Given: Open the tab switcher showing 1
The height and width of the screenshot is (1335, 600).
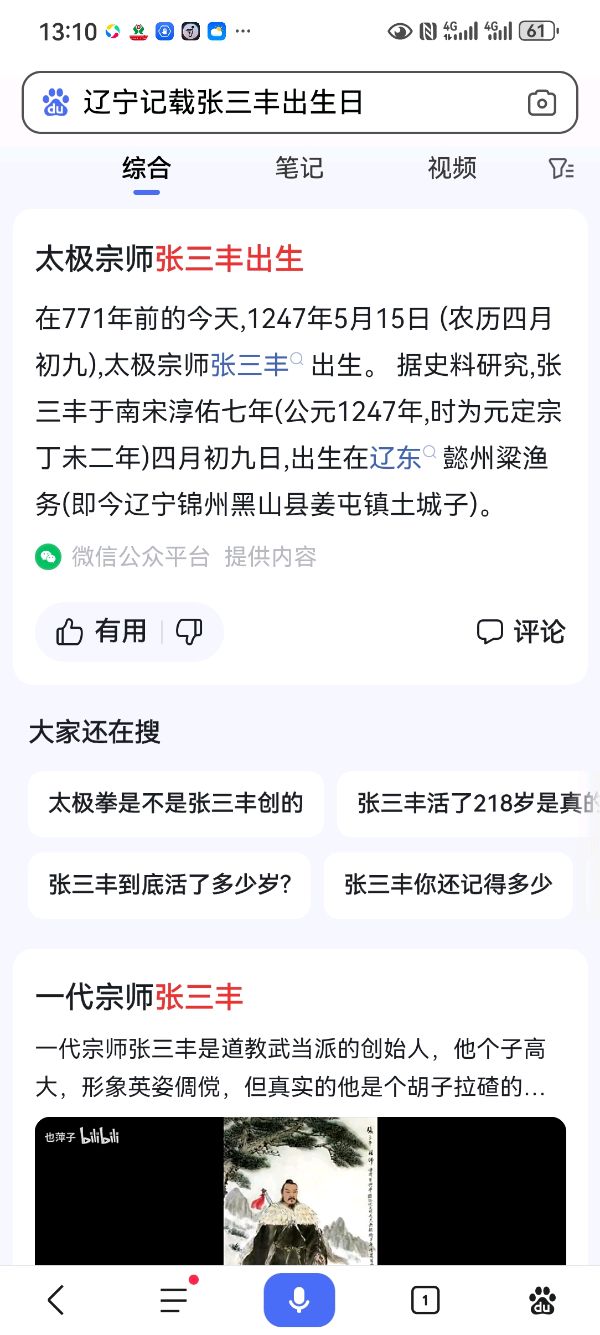Looking at the screenshot, I should point(425,1299).
